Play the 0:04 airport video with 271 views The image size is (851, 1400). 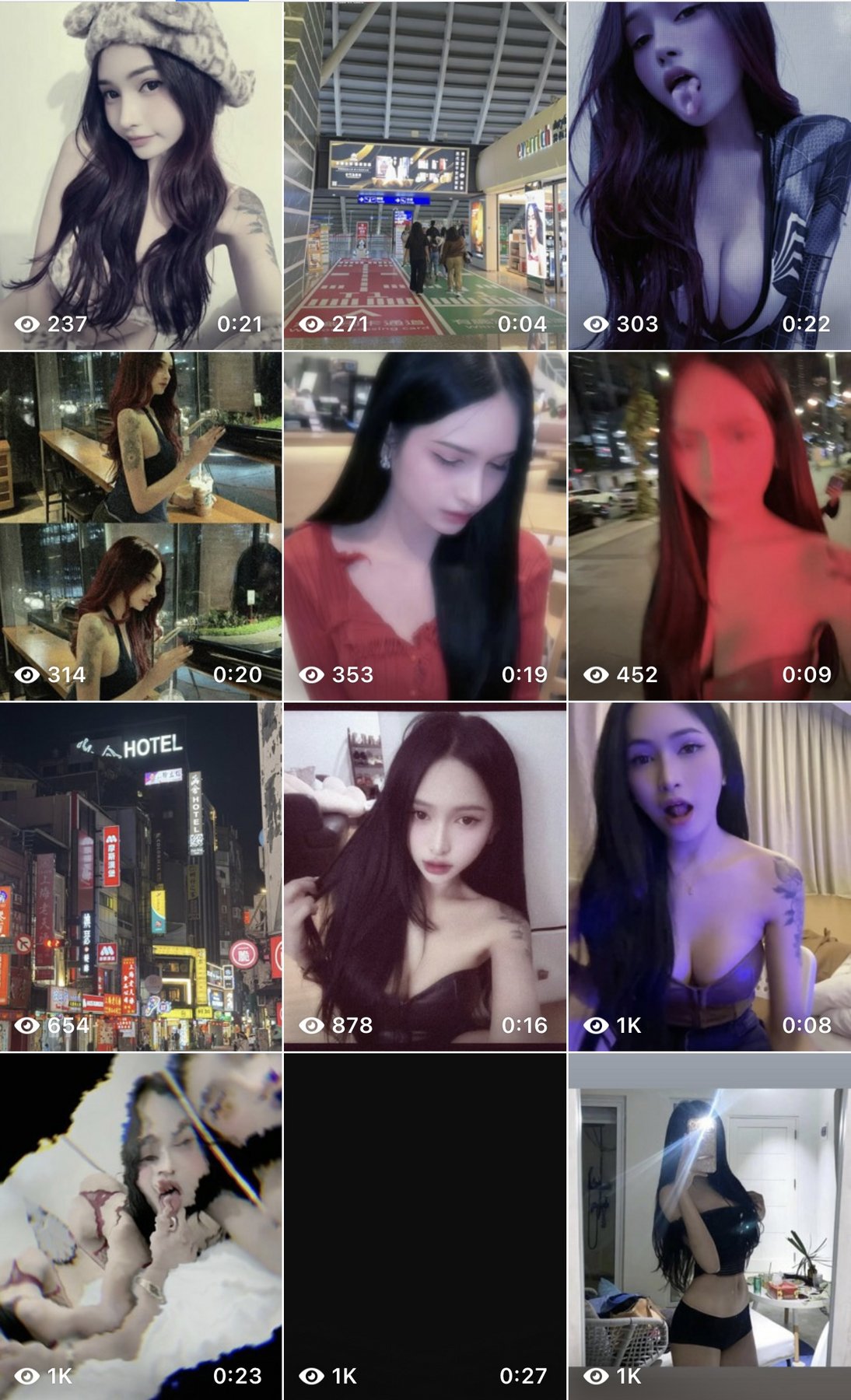[x=425, y=175]
